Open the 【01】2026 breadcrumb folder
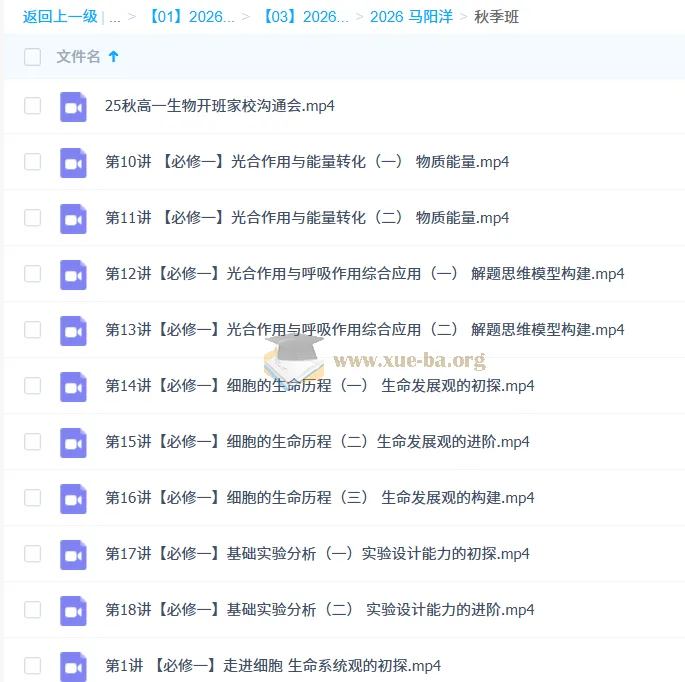This screenshot has height=682, width=685. [192, 16]
